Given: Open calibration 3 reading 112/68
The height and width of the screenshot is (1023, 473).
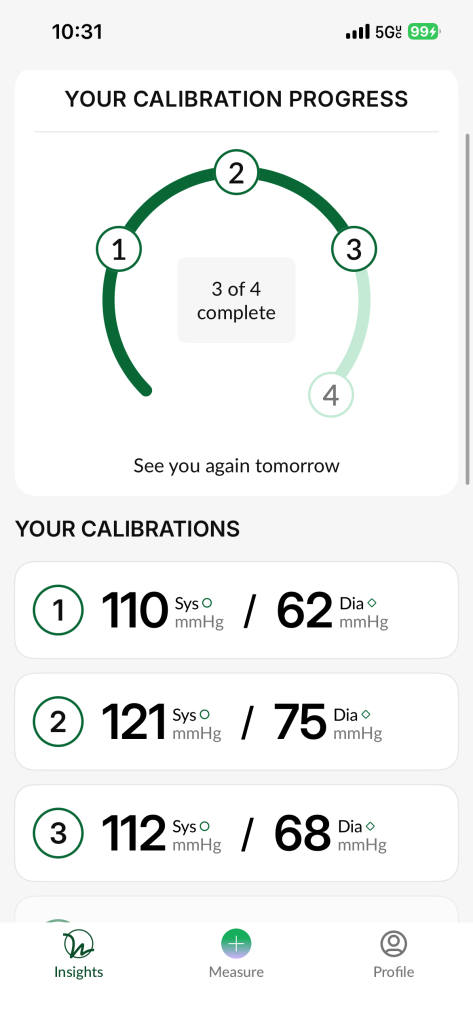Looking at the screenshot, I should 236,833.
